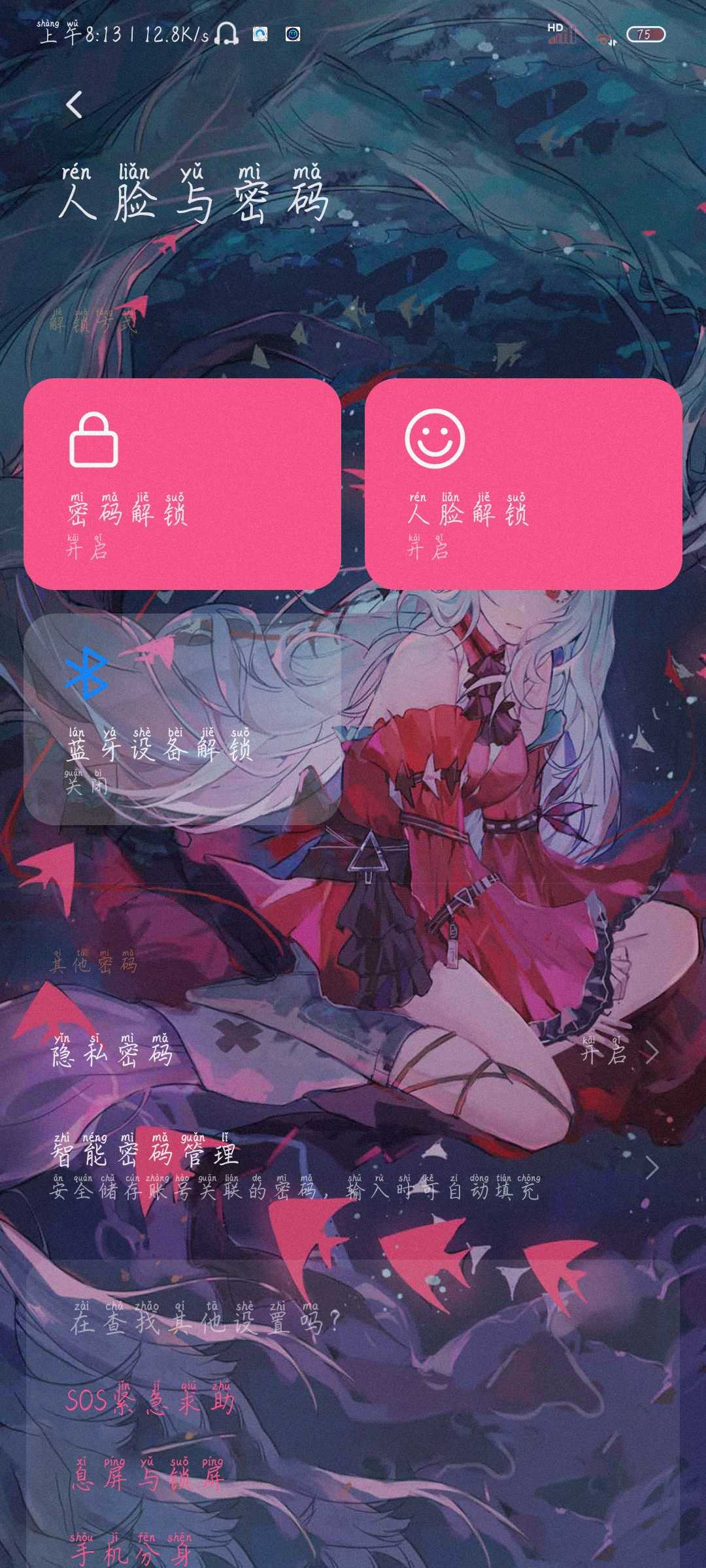Go to 手机分身 link
Image resolution: width=706 pixels, height=1568 pixels.
[x=131, y=1551]
